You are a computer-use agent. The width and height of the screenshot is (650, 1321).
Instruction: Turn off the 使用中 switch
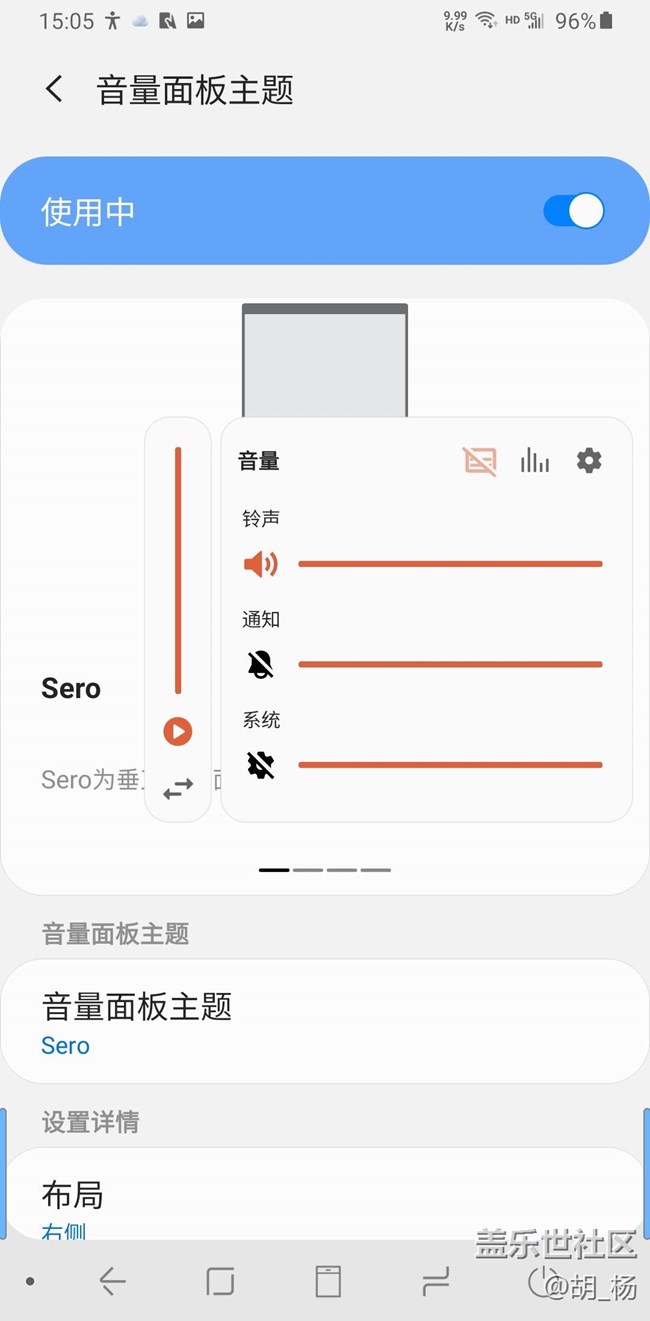(x=573, y=211)
